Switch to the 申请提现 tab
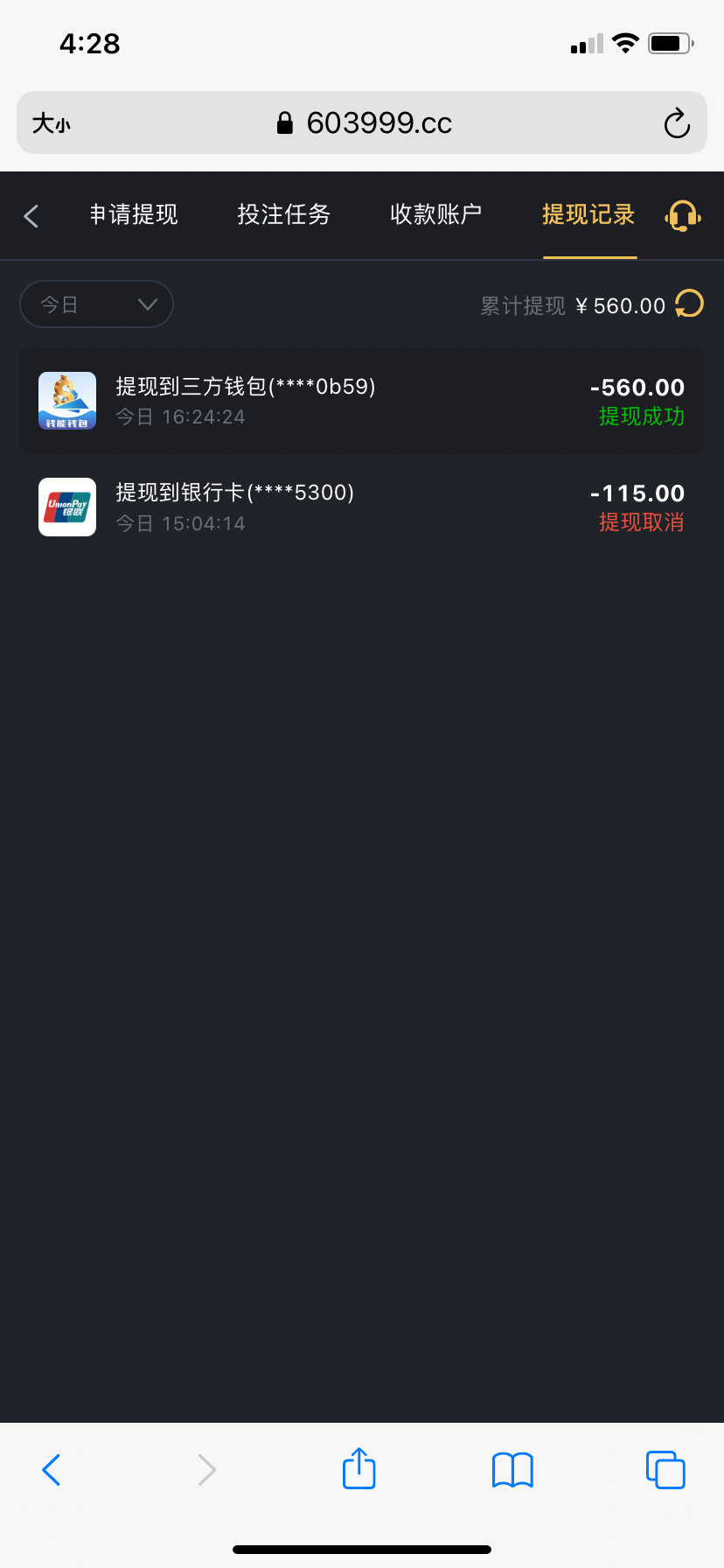Viewport: 724px width, 1568px height. coord(134,214)
